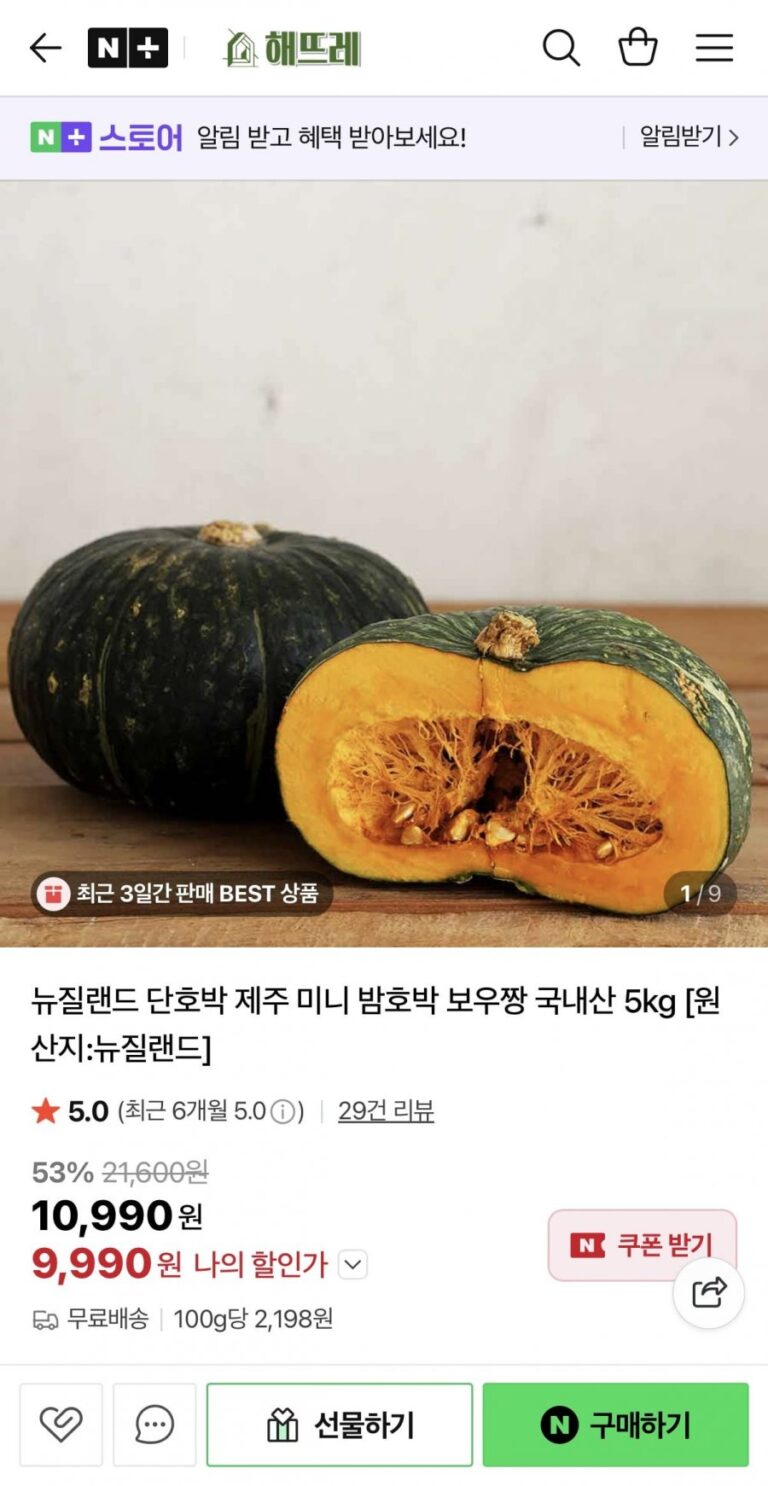Image resolution: width=768 pixels, height=1486 pixels.
Task: Show rating info for 최근 6개월
Action: click(285, 1112)
